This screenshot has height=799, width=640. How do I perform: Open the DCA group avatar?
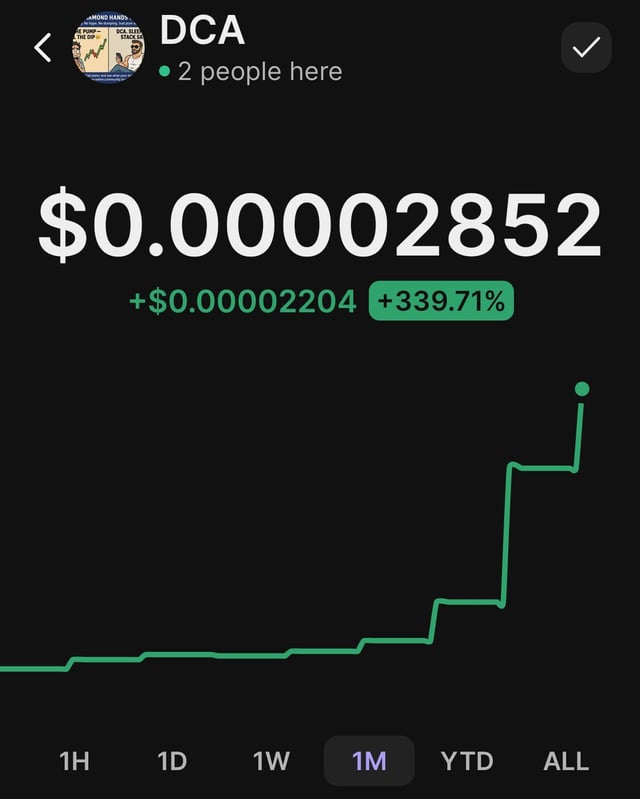pos(109,47)
